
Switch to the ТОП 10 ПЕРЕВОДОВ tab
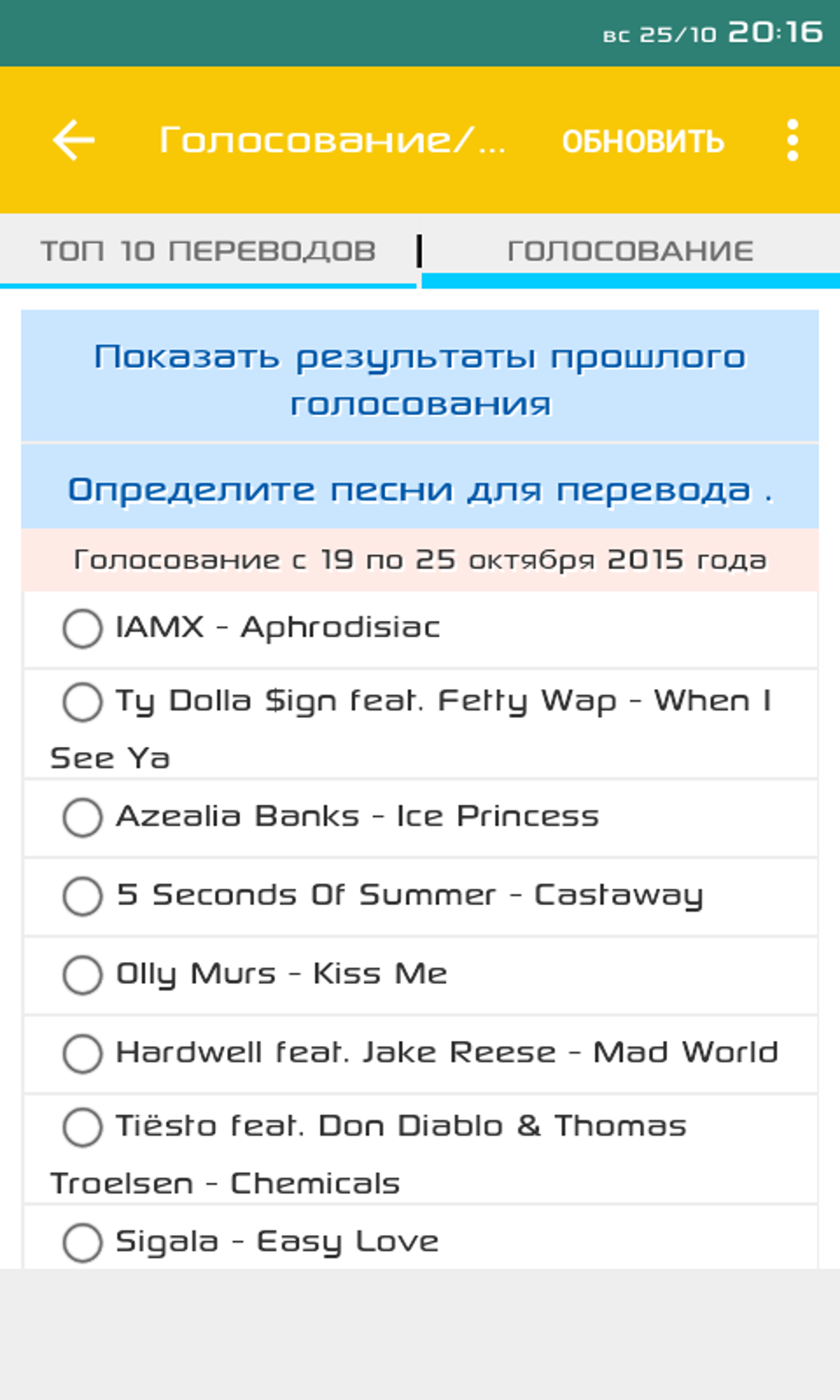[x=208, y=250]
